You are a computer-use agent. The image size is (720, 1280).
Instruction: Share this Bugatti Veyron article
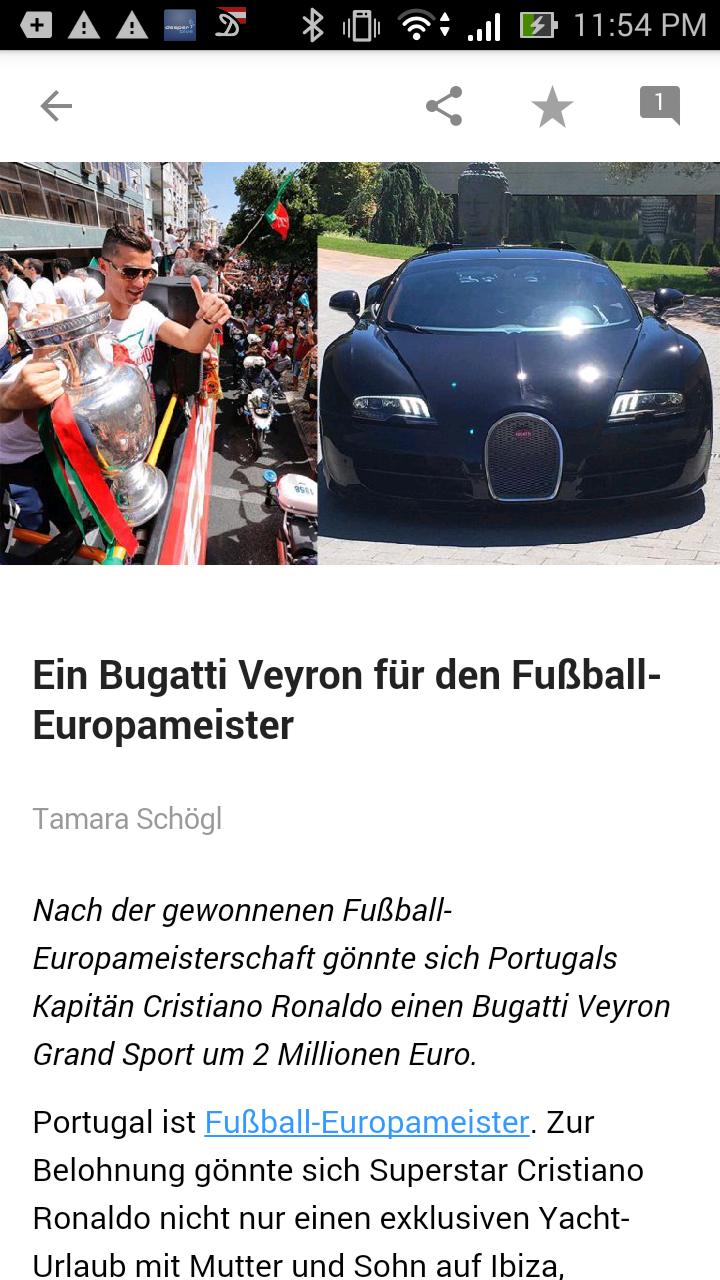(444, 106)
